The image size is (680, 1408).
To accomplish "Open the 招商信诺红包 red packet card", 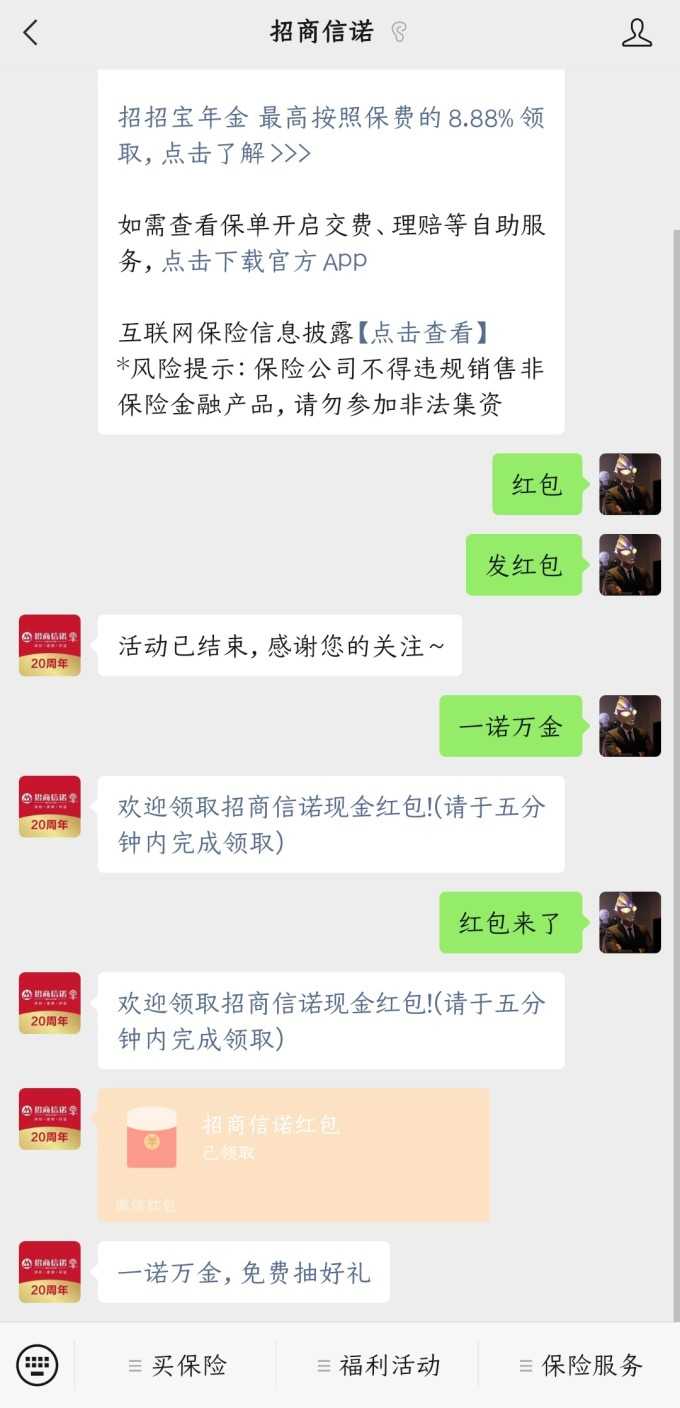I will [293, 1154].
